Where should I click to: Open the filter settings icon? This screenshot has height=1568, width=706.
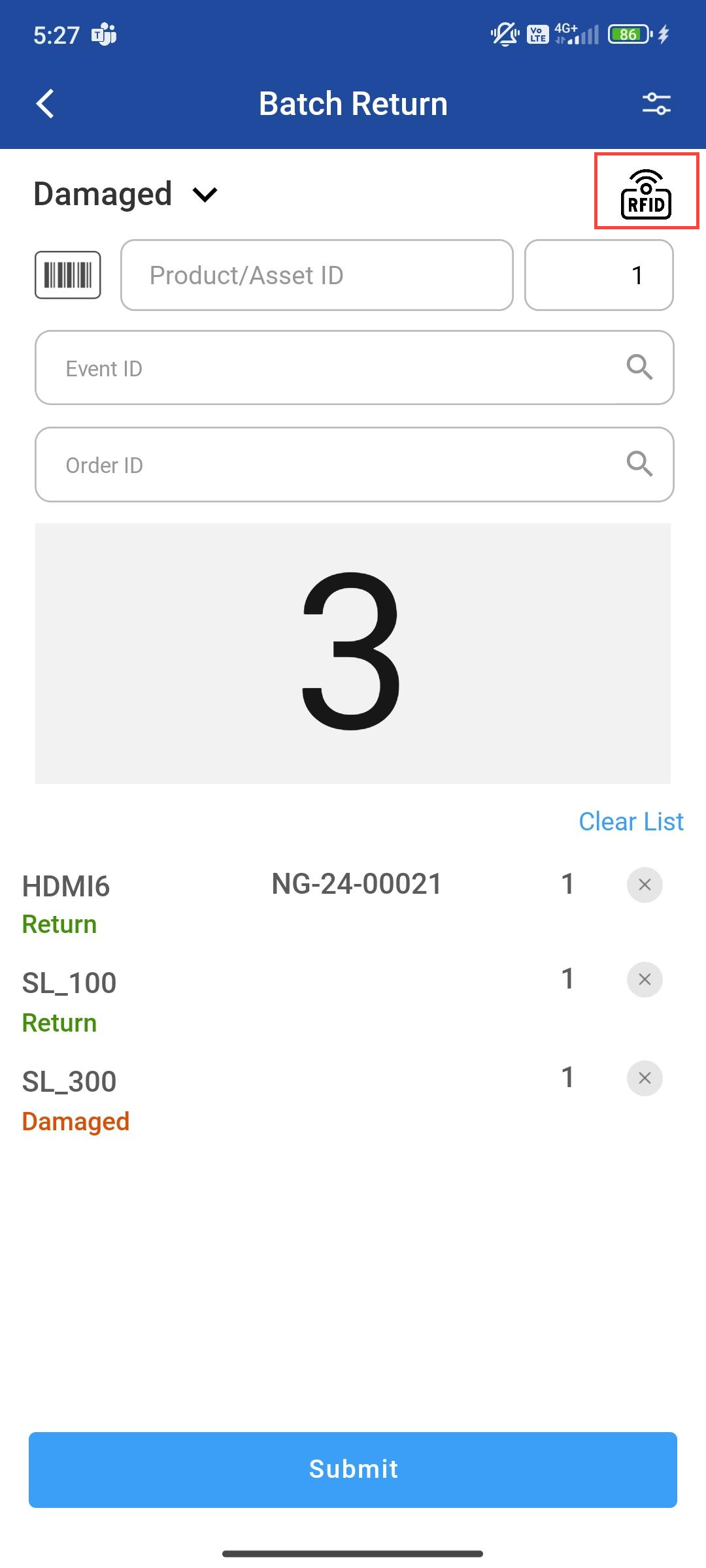(656, 104)
